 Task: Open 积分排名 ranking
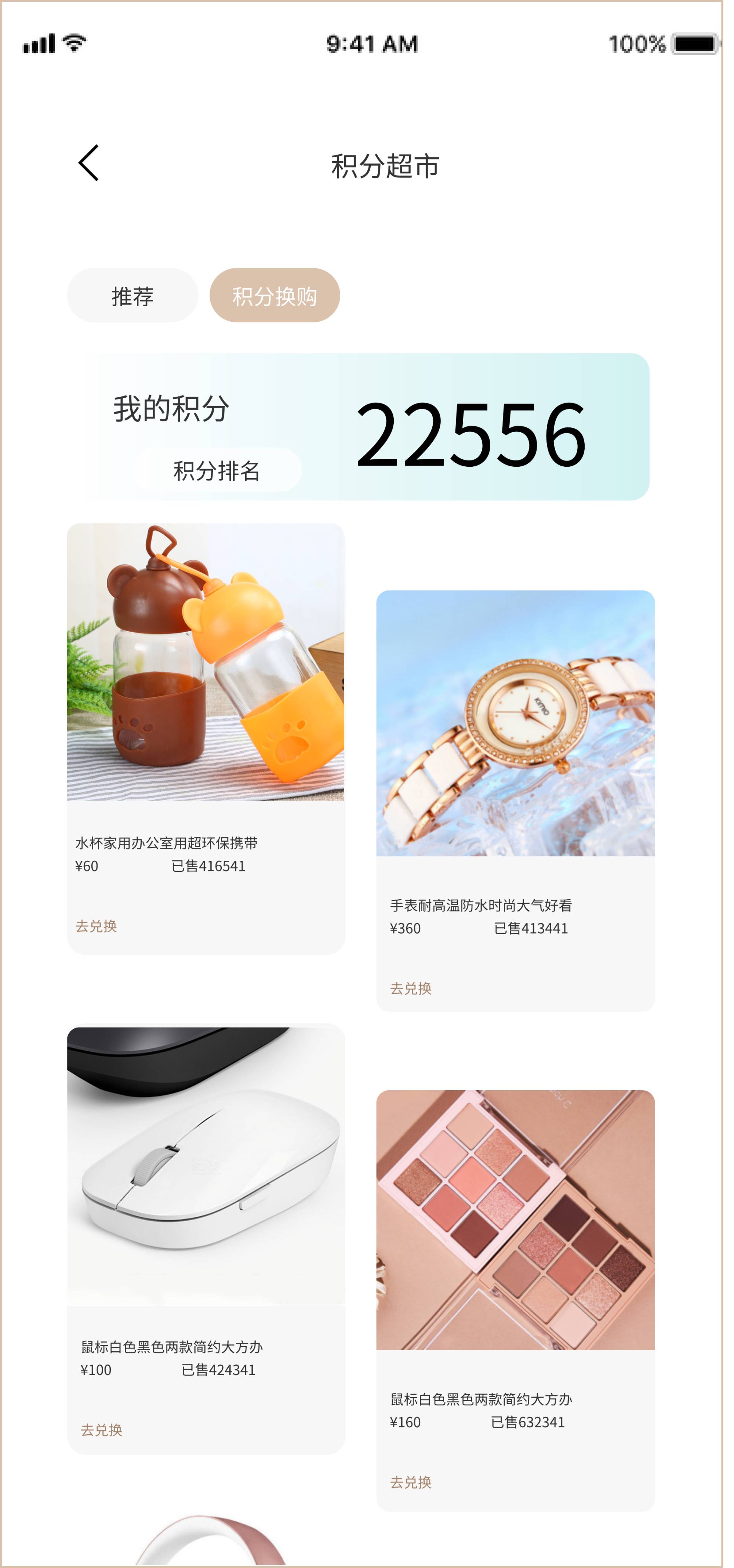click(217, 470)
